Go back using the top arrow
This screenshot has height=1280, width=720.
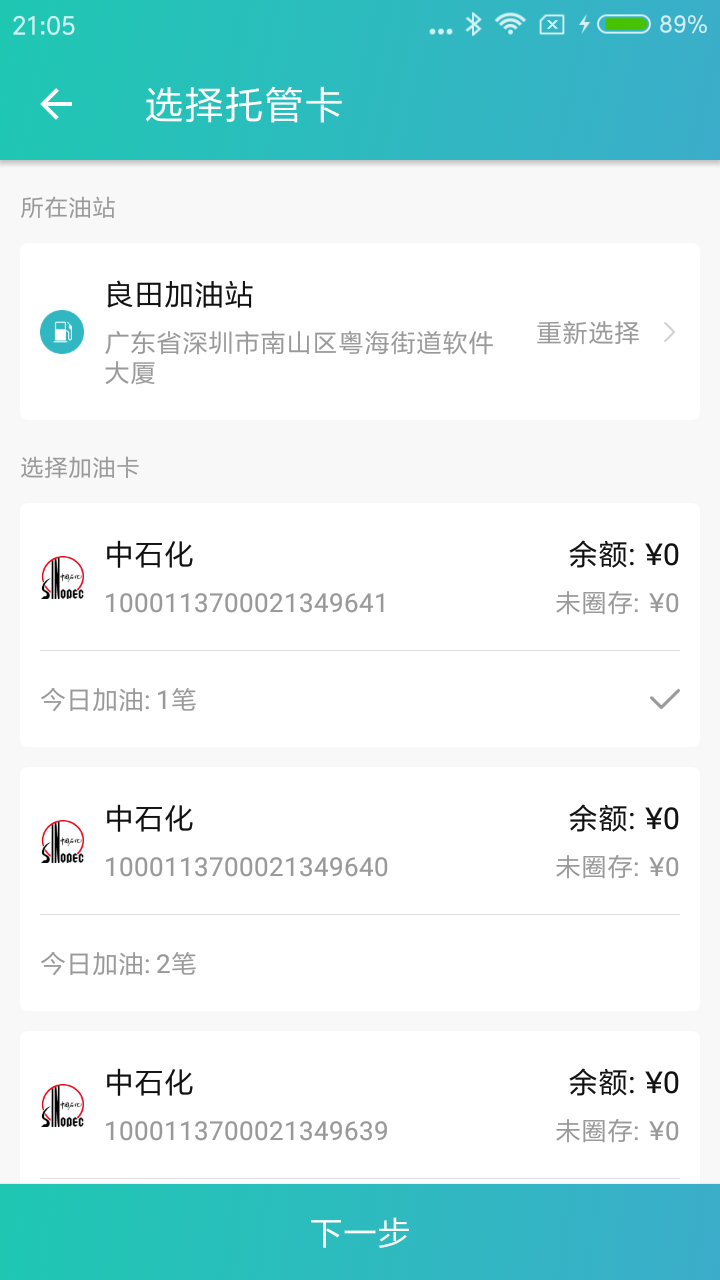click(x=57, y=104)
